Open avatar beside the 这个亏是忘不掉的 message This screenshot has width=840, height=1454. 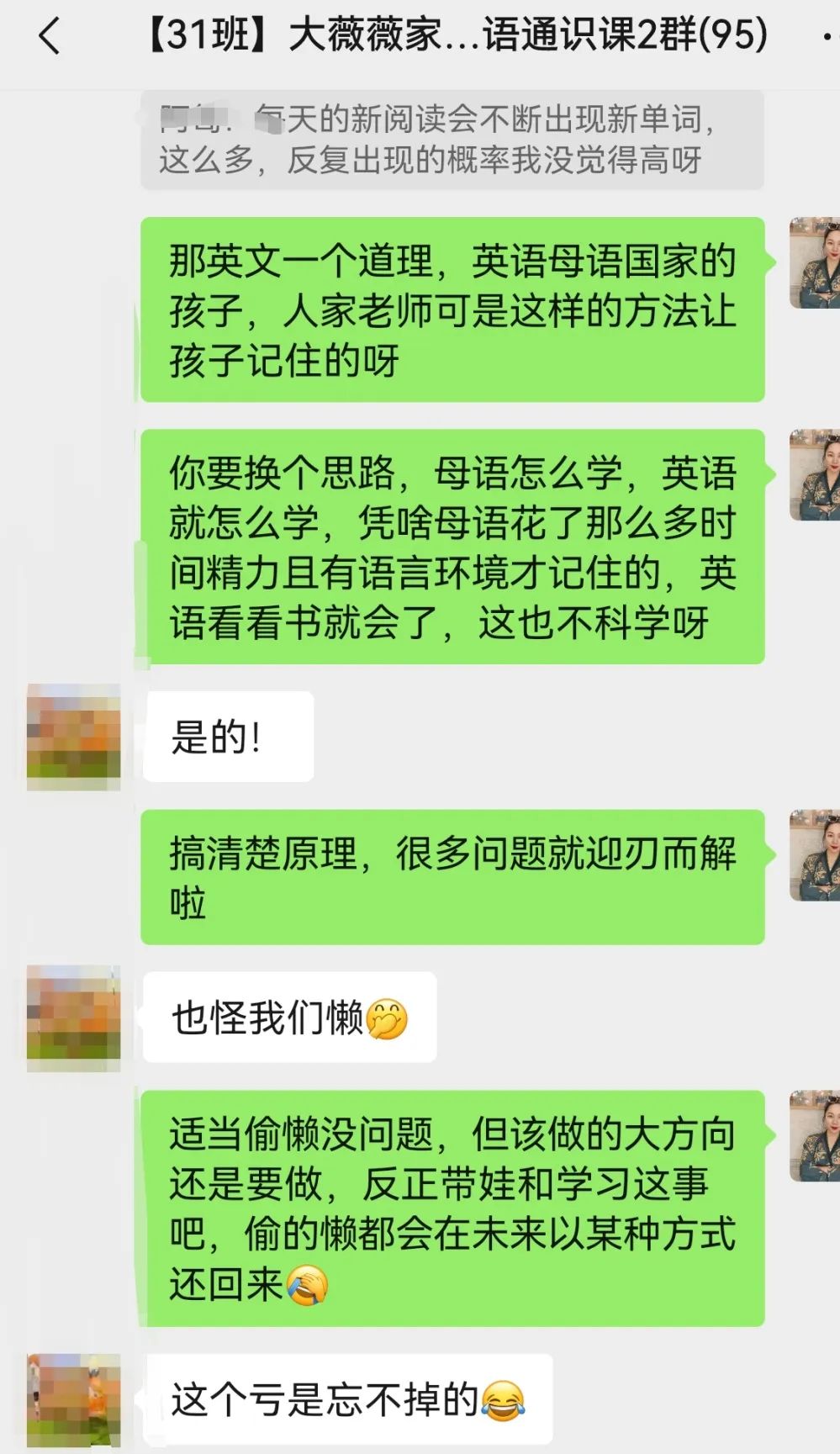pos(74,1399)
